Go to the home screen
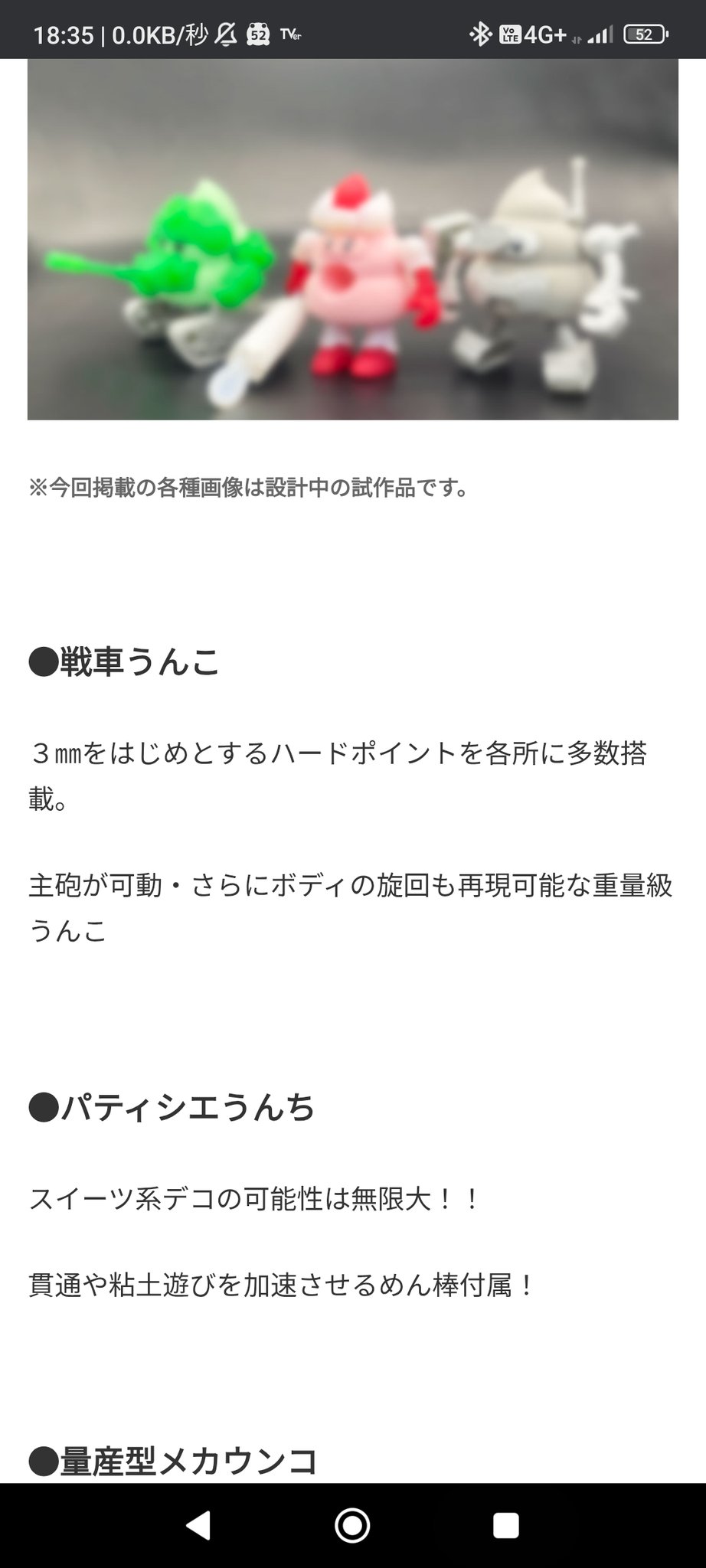This screenshot has height=1568, width=706. (352, 1525)
